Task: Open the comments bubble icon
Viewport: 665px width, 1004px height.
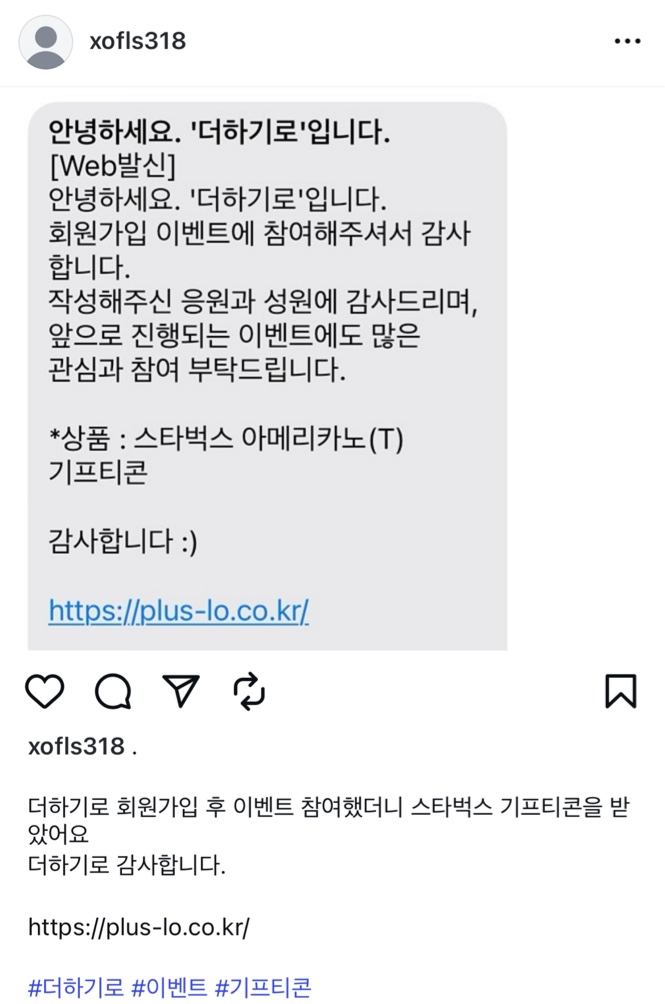Action: (113, 691)
